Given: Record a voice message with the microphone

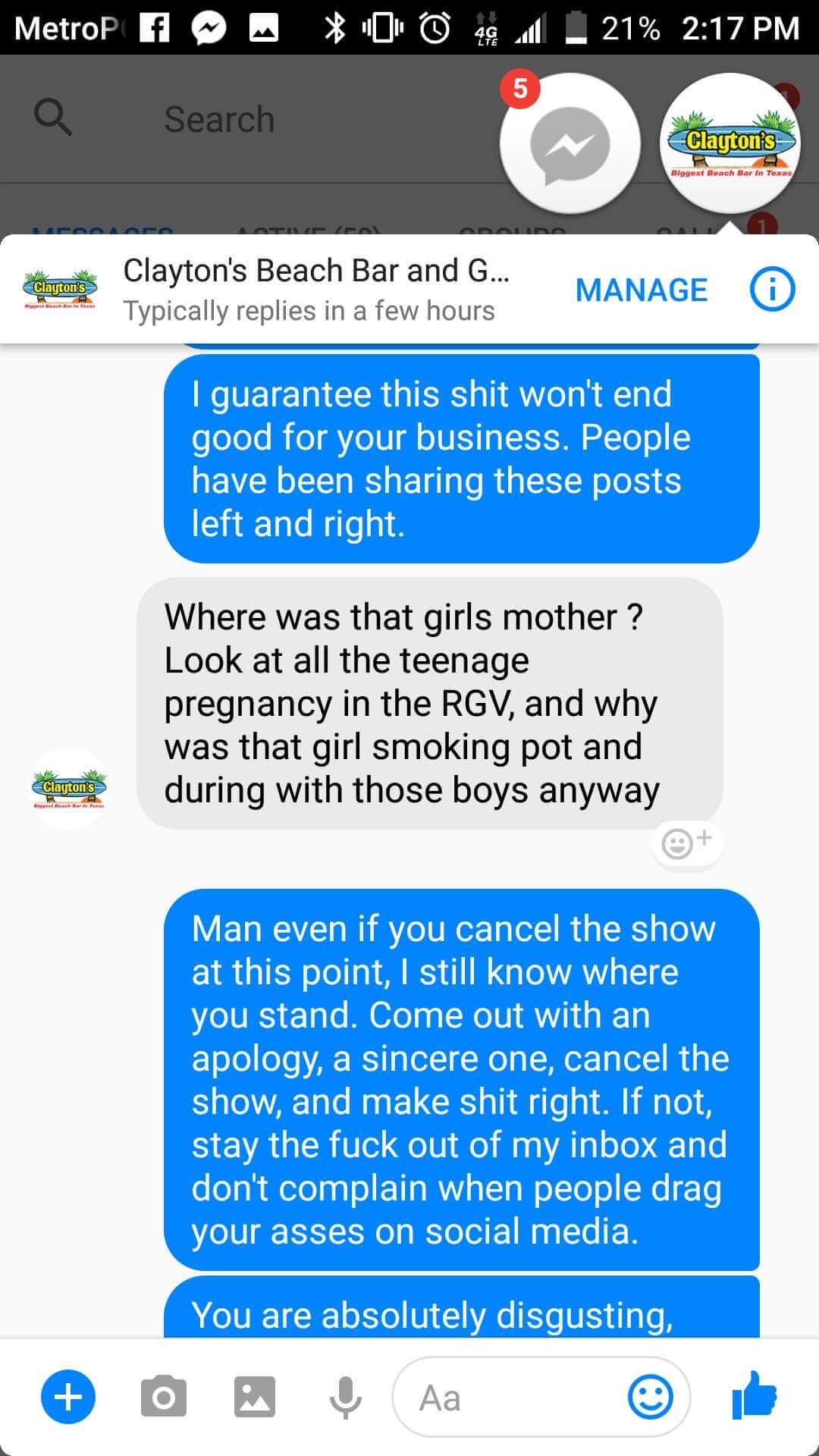Looking at the screenshot, I should click(x=345, y=1397).
